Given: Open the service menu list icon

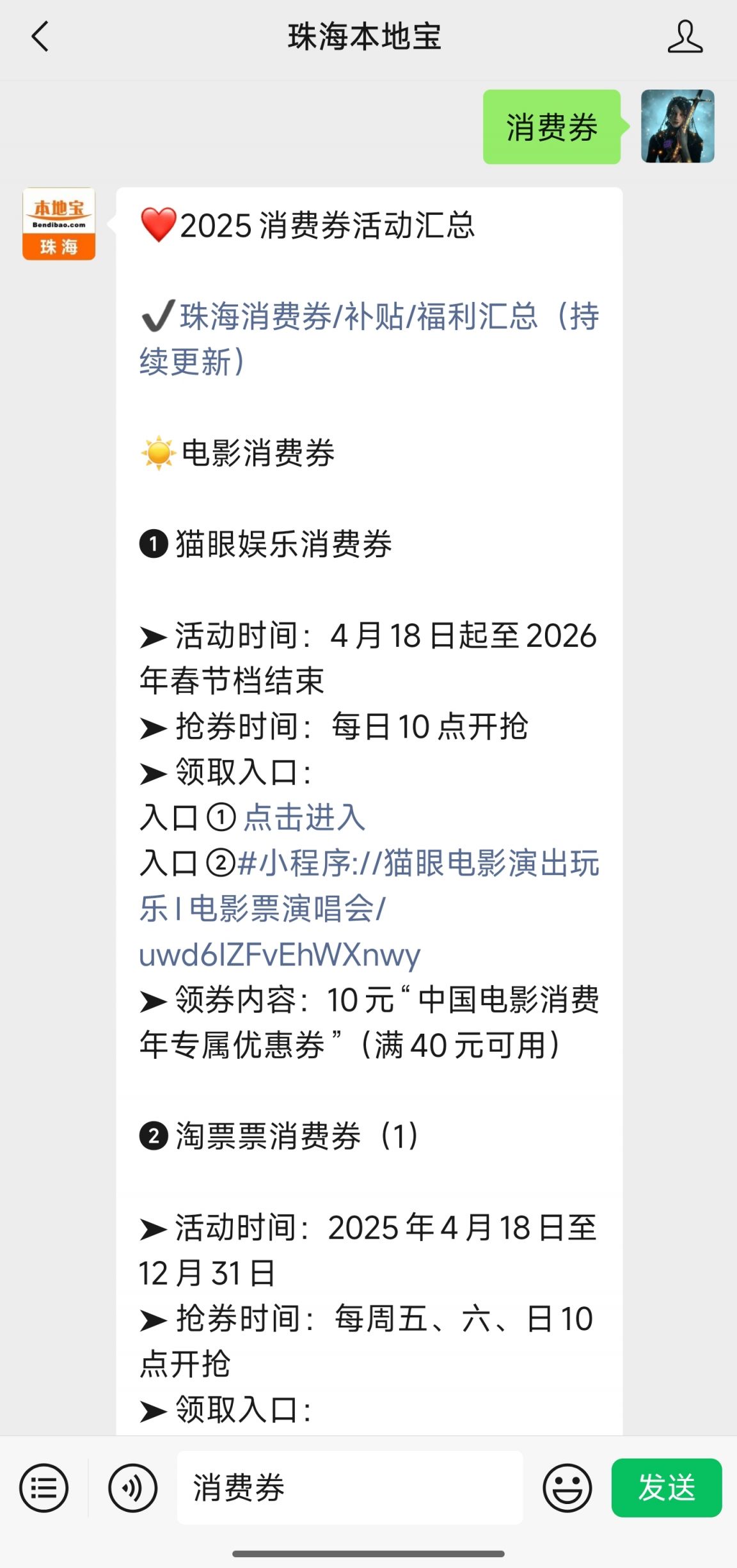Looking at the screenshot, I should pos(44,1487).
